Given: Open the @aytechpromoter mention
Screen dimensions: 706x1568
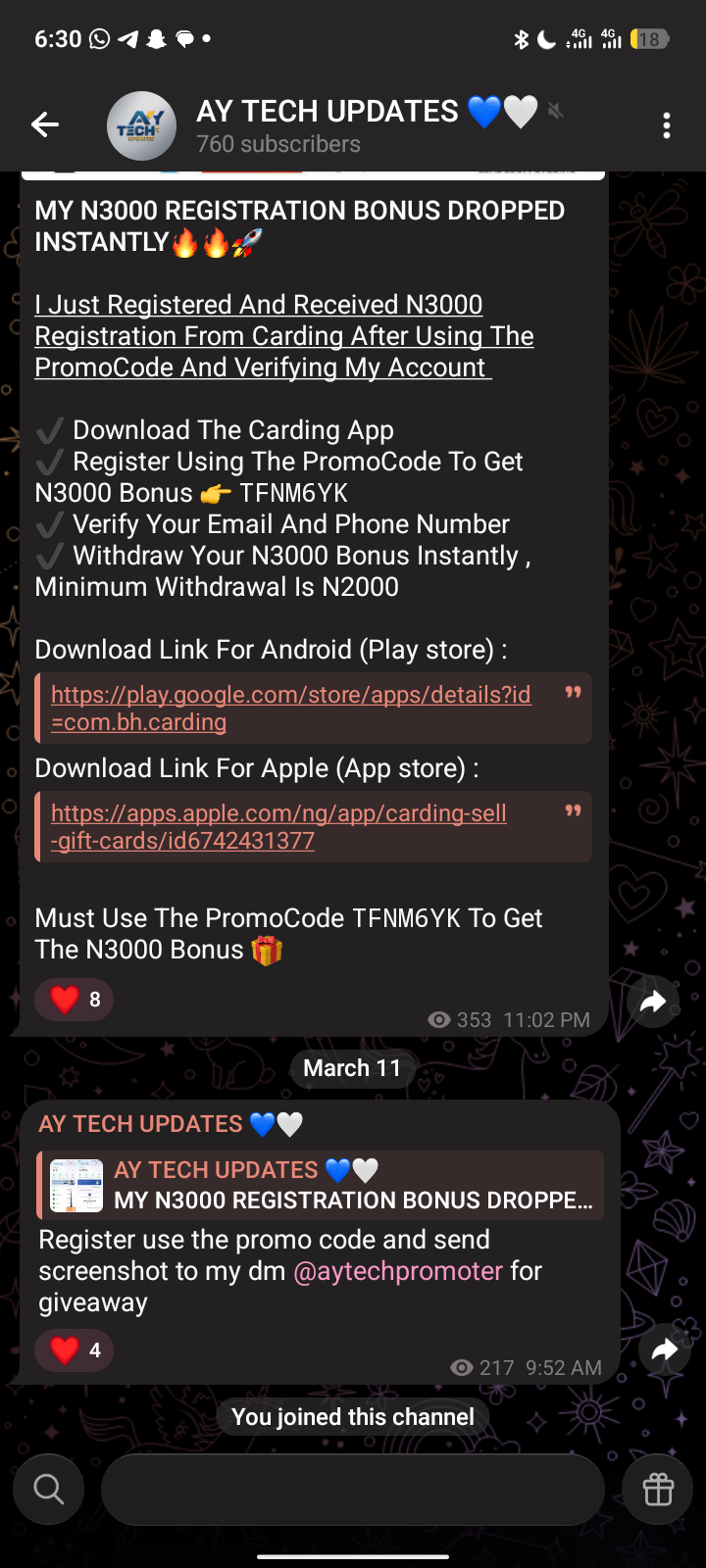Looking at the screenshot, I should pyautogui.click(x=398, y=1271).
